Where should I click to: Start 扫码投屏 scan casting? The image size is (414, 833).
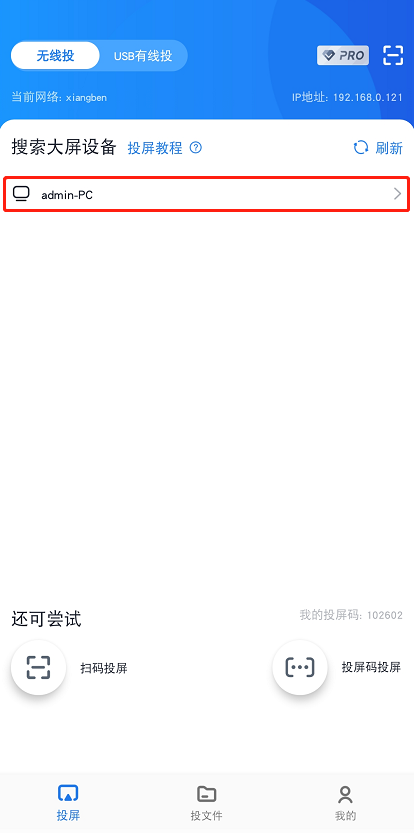[x=70, y=667]
